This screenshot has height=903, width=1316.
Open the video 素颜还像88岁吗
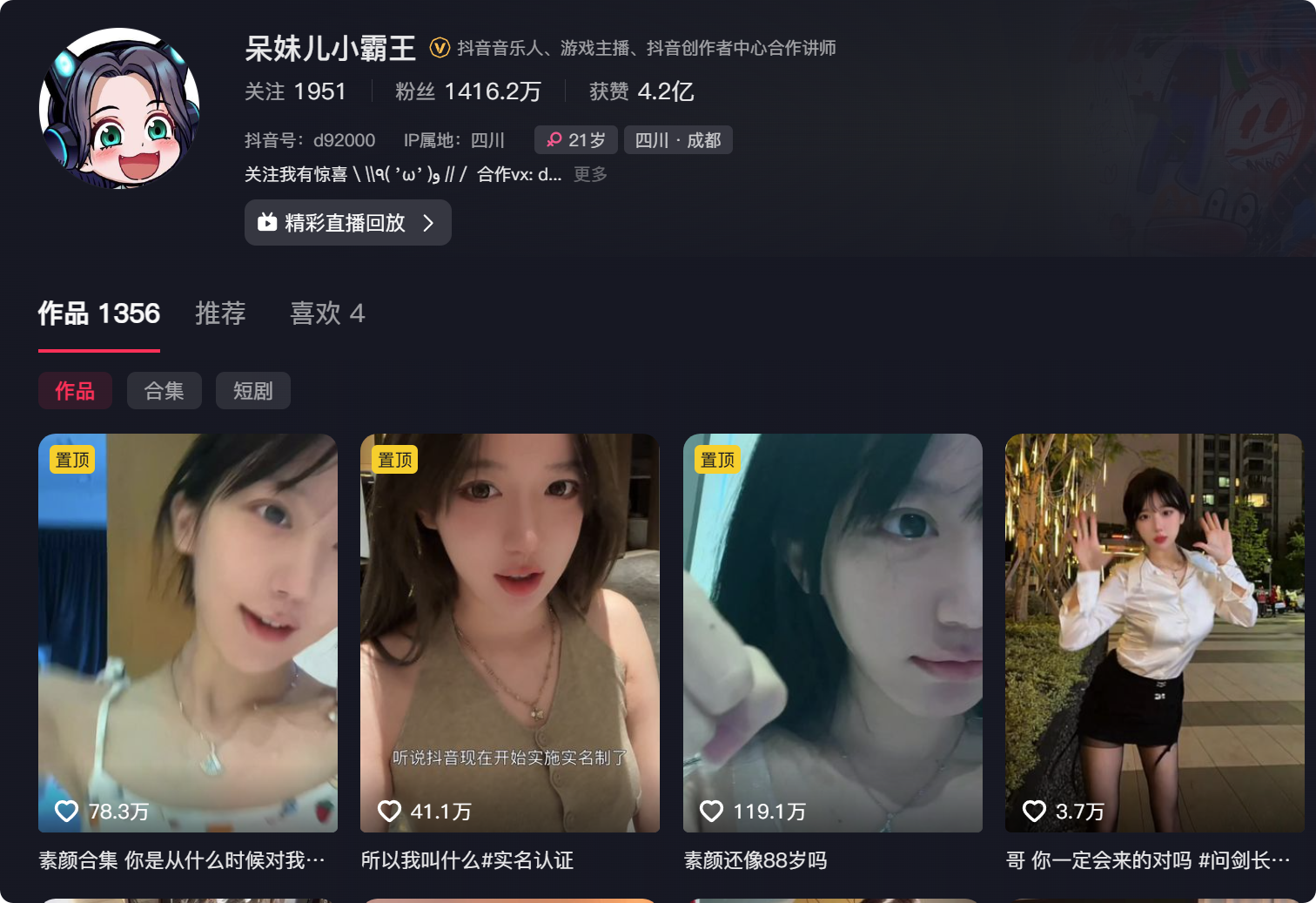click(832, 632)
